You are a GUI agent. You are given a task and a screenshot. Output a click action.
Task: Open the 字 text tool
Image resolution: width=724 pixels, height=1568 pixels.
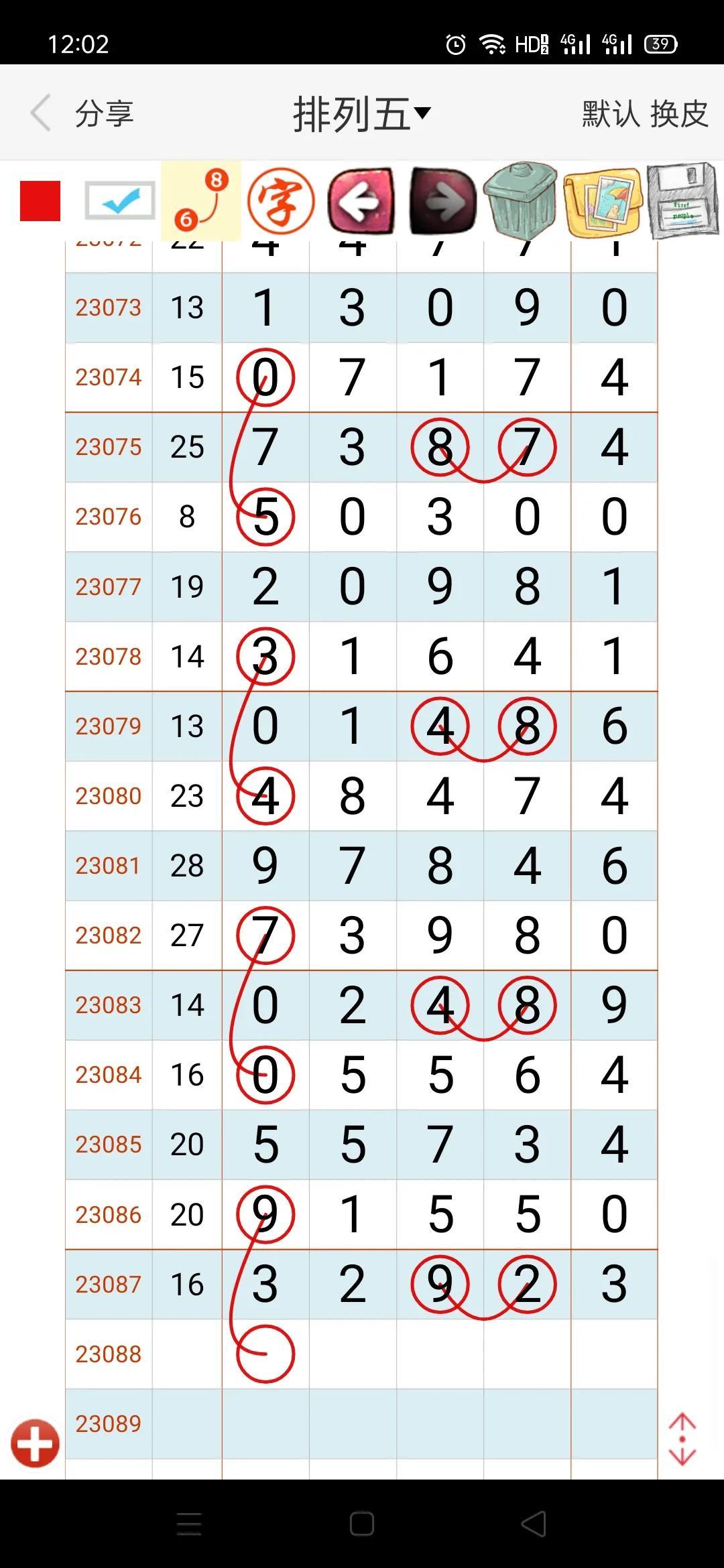281,201
